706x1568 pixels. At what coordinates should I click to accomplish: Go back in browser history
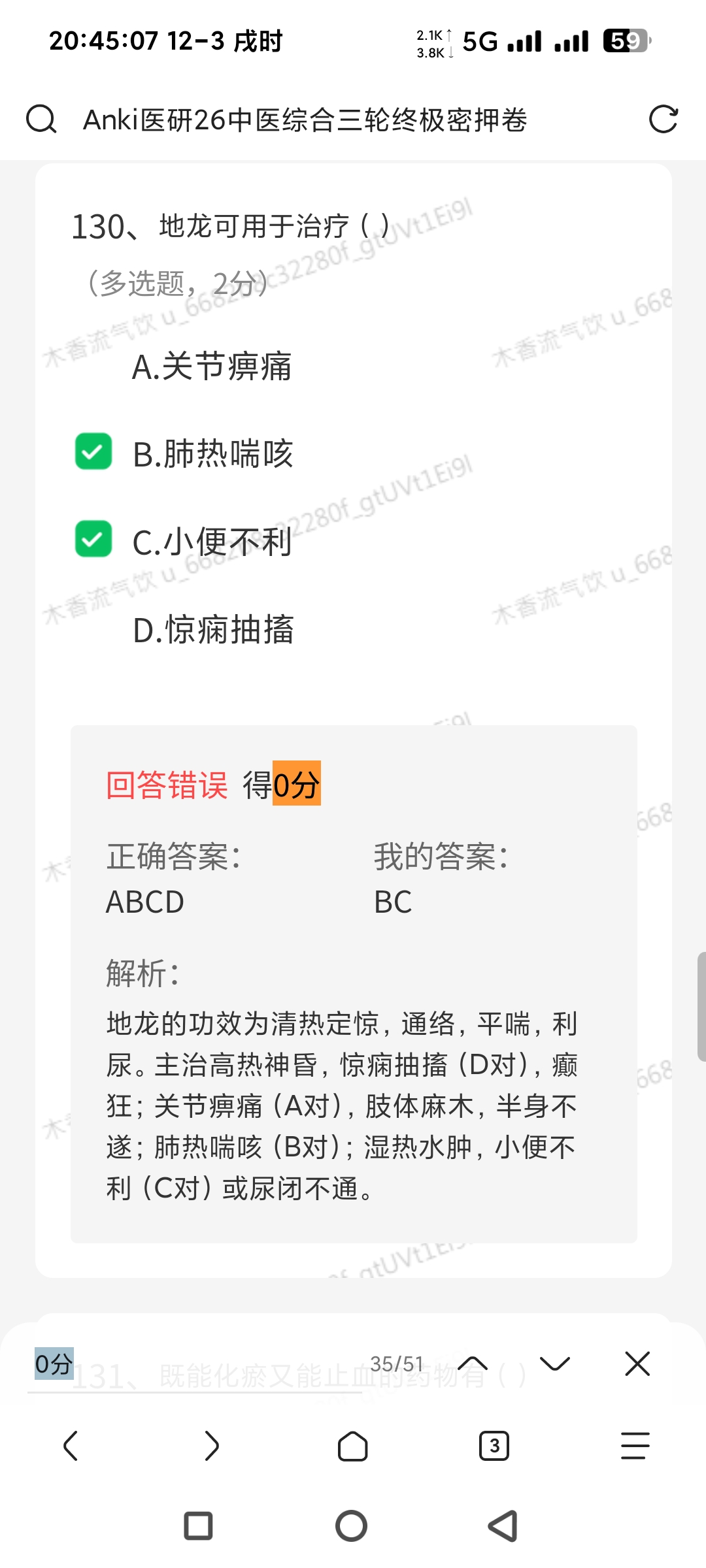(71, 1446)
